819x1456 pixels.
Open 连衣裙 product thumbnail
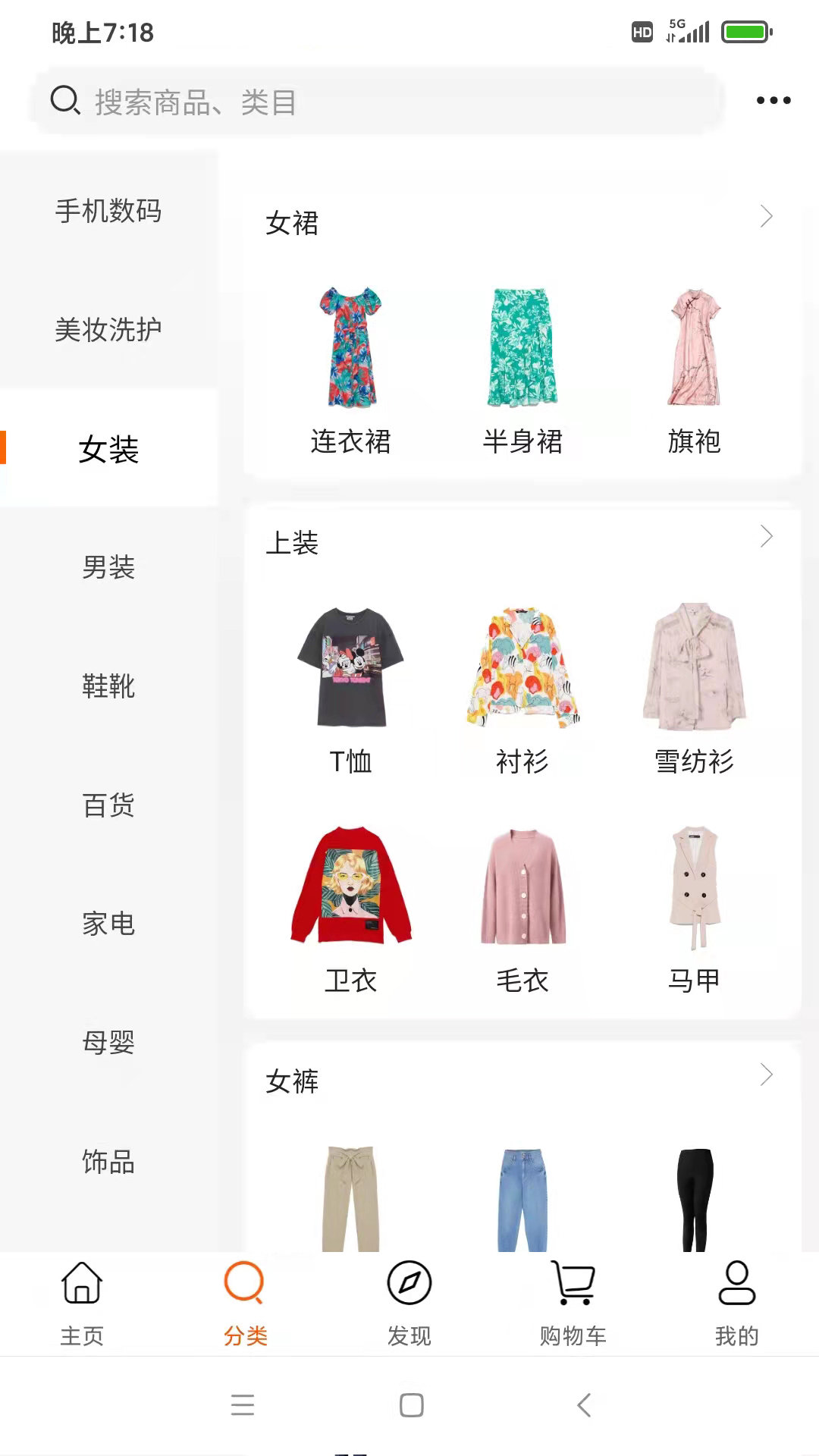coord(351,345)
